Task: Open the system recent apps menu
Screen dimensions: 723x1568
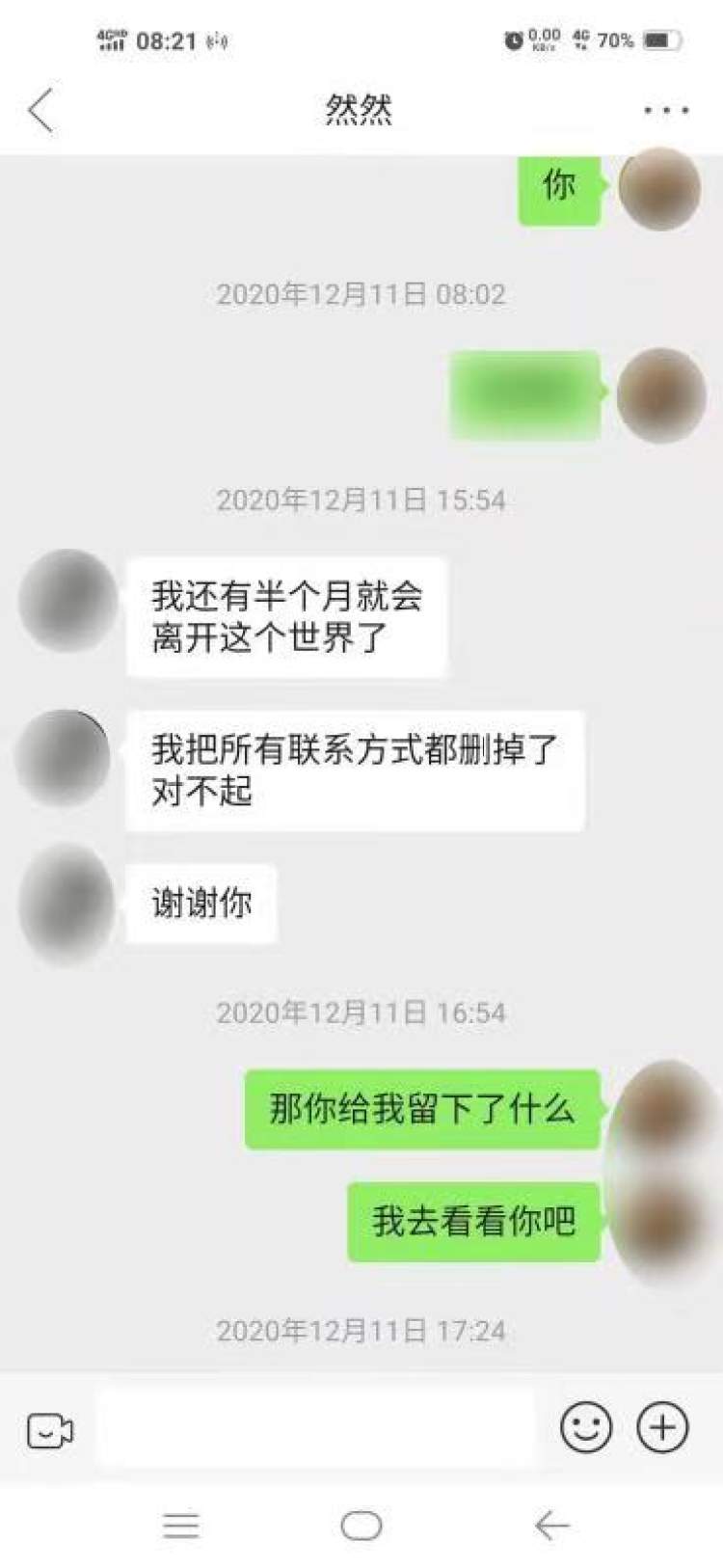Action: pos(181,1526)
